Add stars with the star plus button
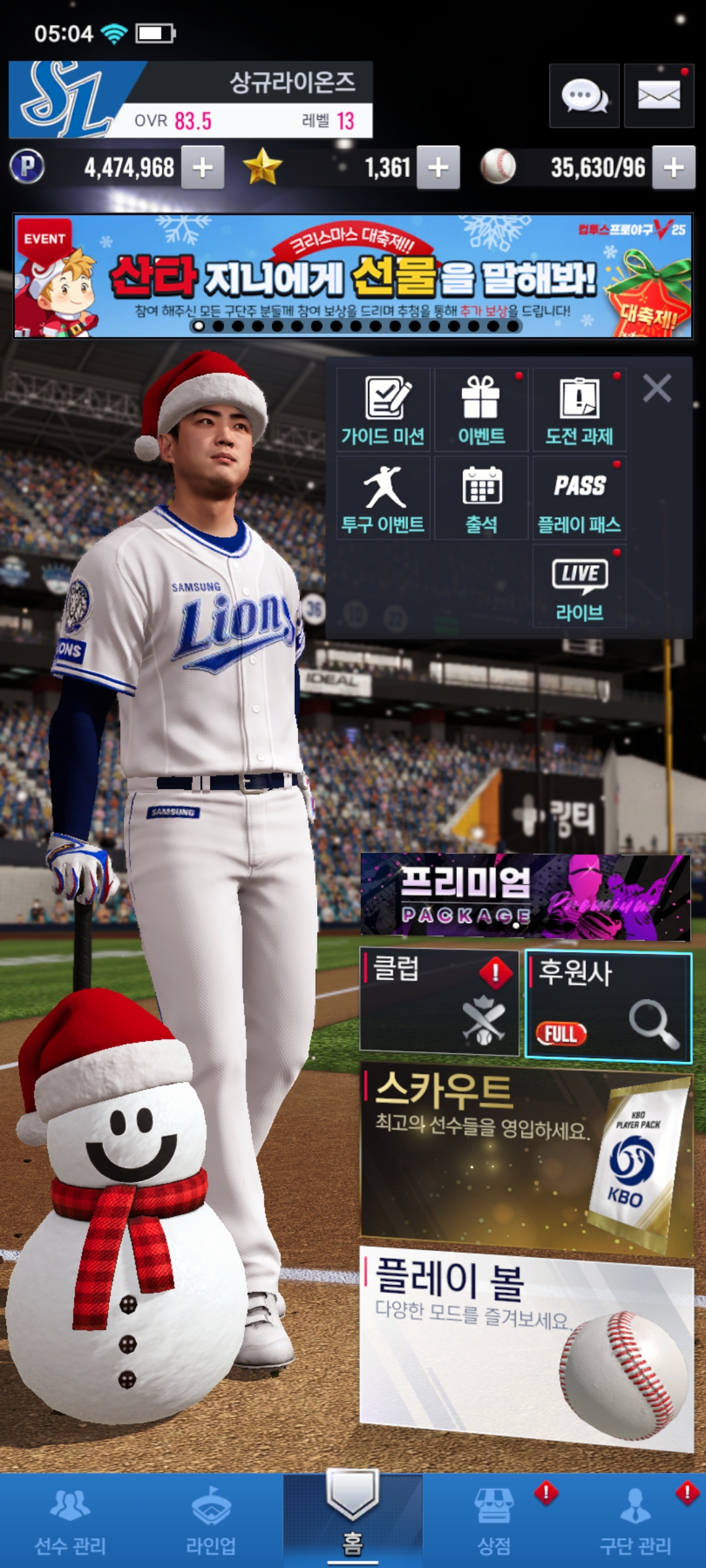The image size is (706, 1568). tap(438, 168)
